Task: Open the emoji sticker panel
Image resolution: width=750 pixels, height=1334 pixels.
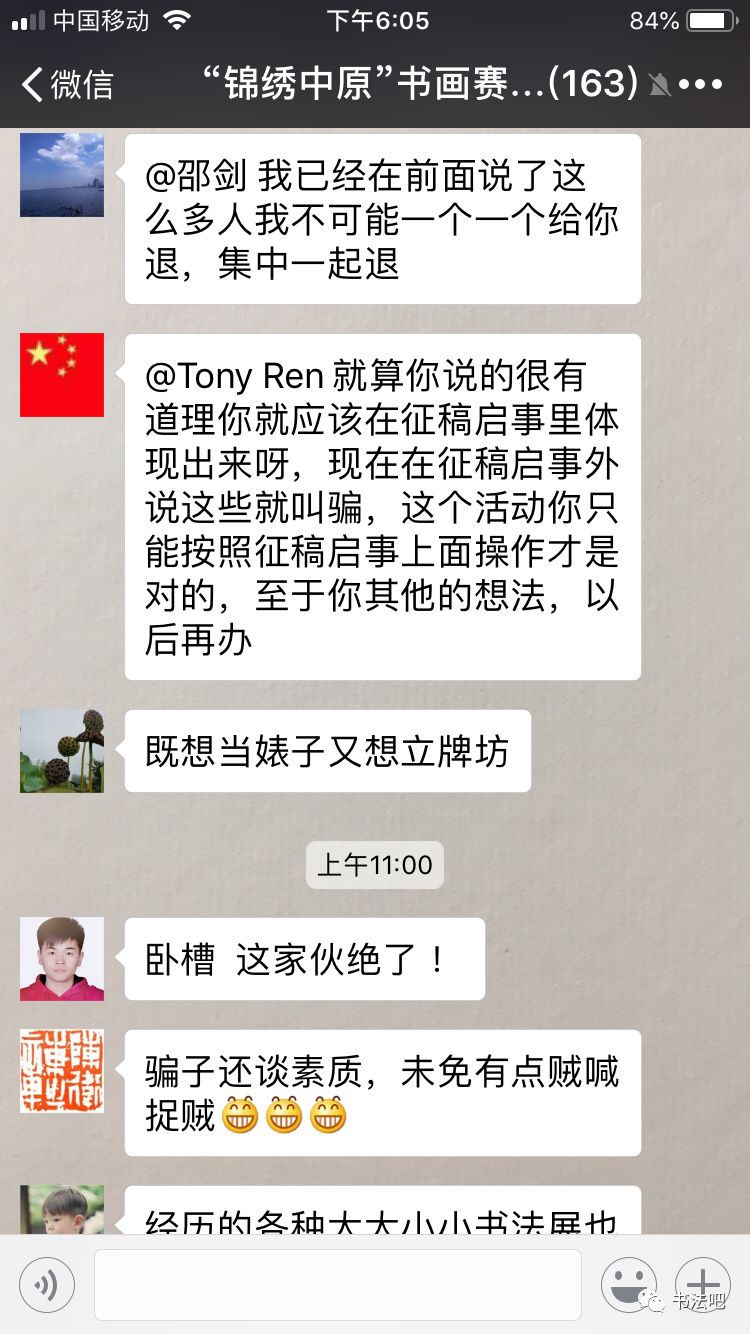Action: coord(629,1285)
